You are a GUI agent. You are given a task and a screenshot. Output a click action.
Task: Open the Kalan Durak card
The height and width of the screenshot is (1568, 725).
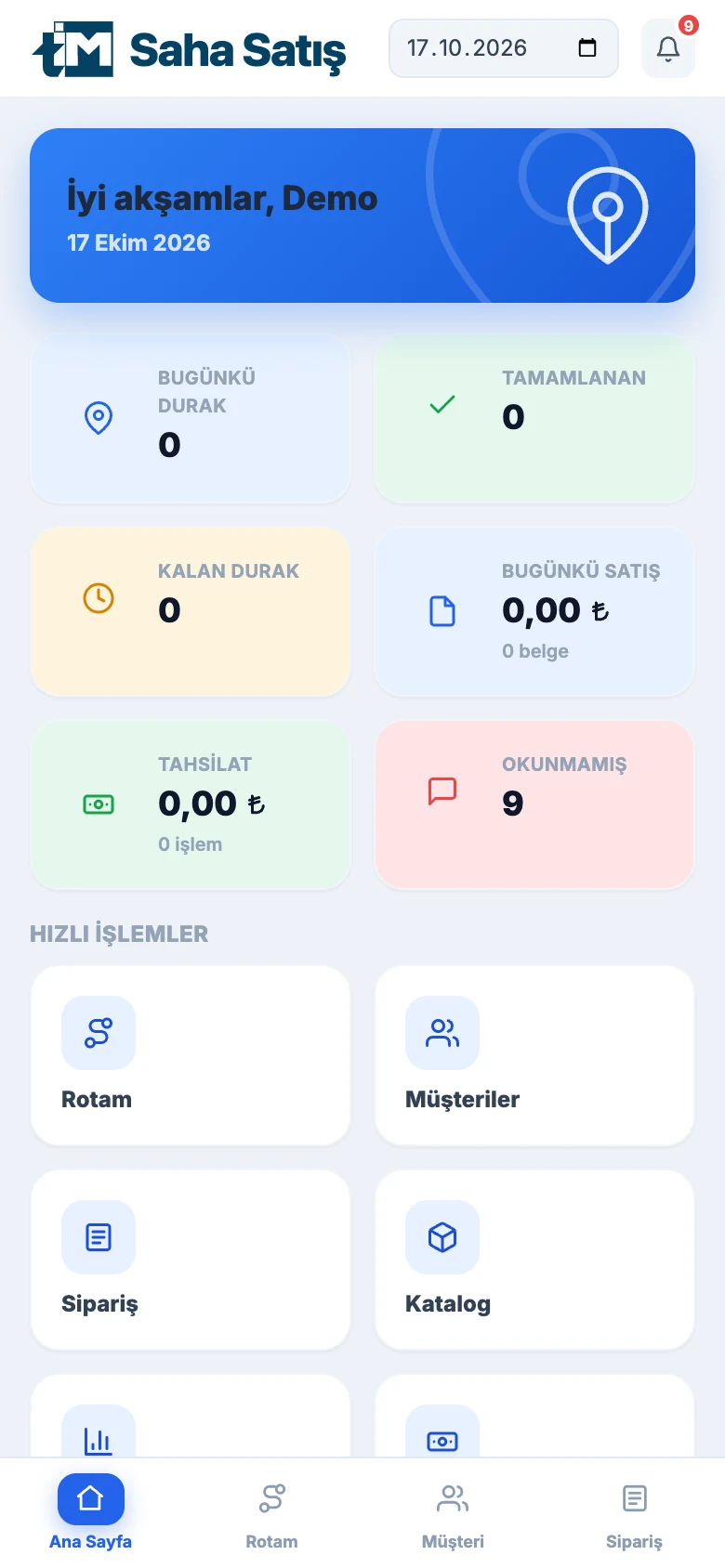[x=191, y=611]
